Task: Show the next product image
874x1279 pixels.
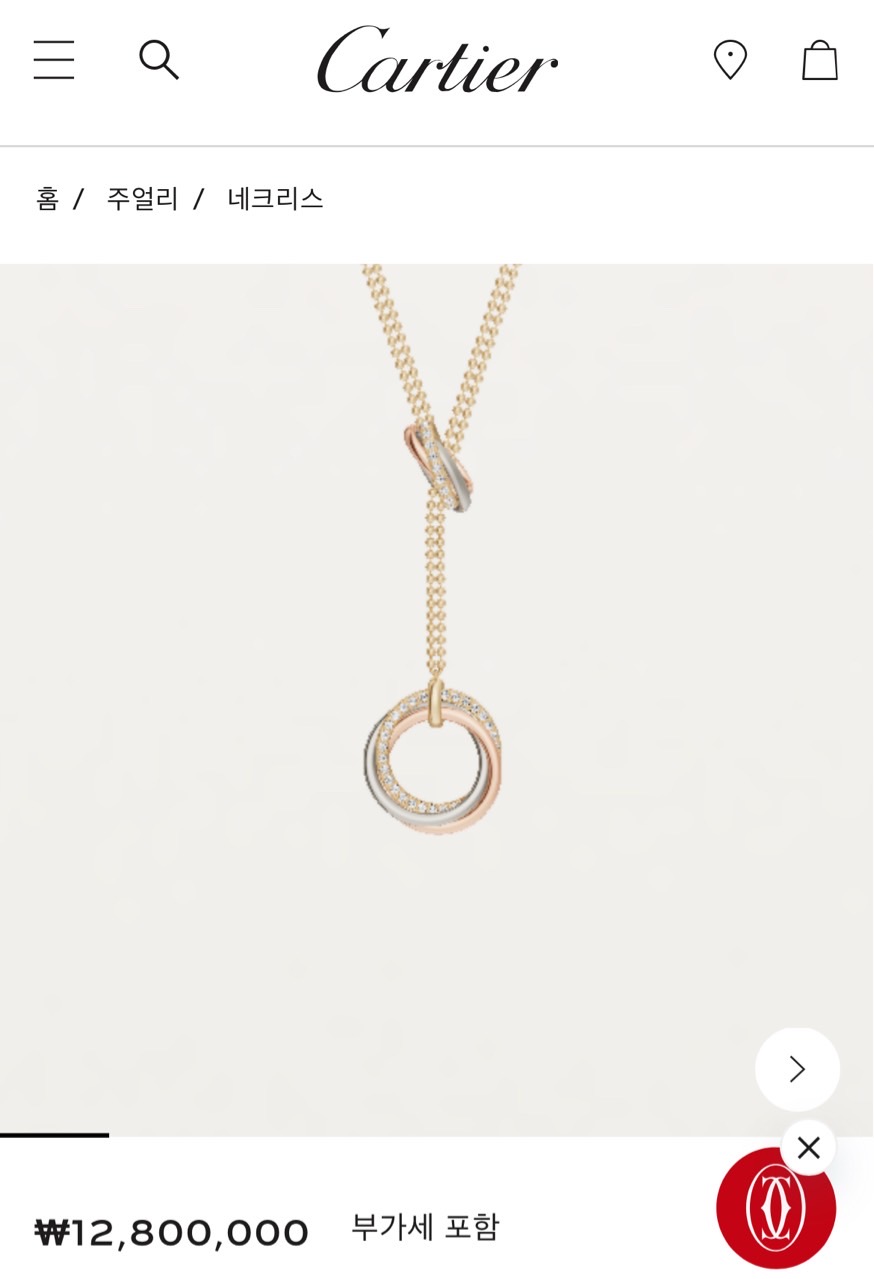Action: 797,1069
